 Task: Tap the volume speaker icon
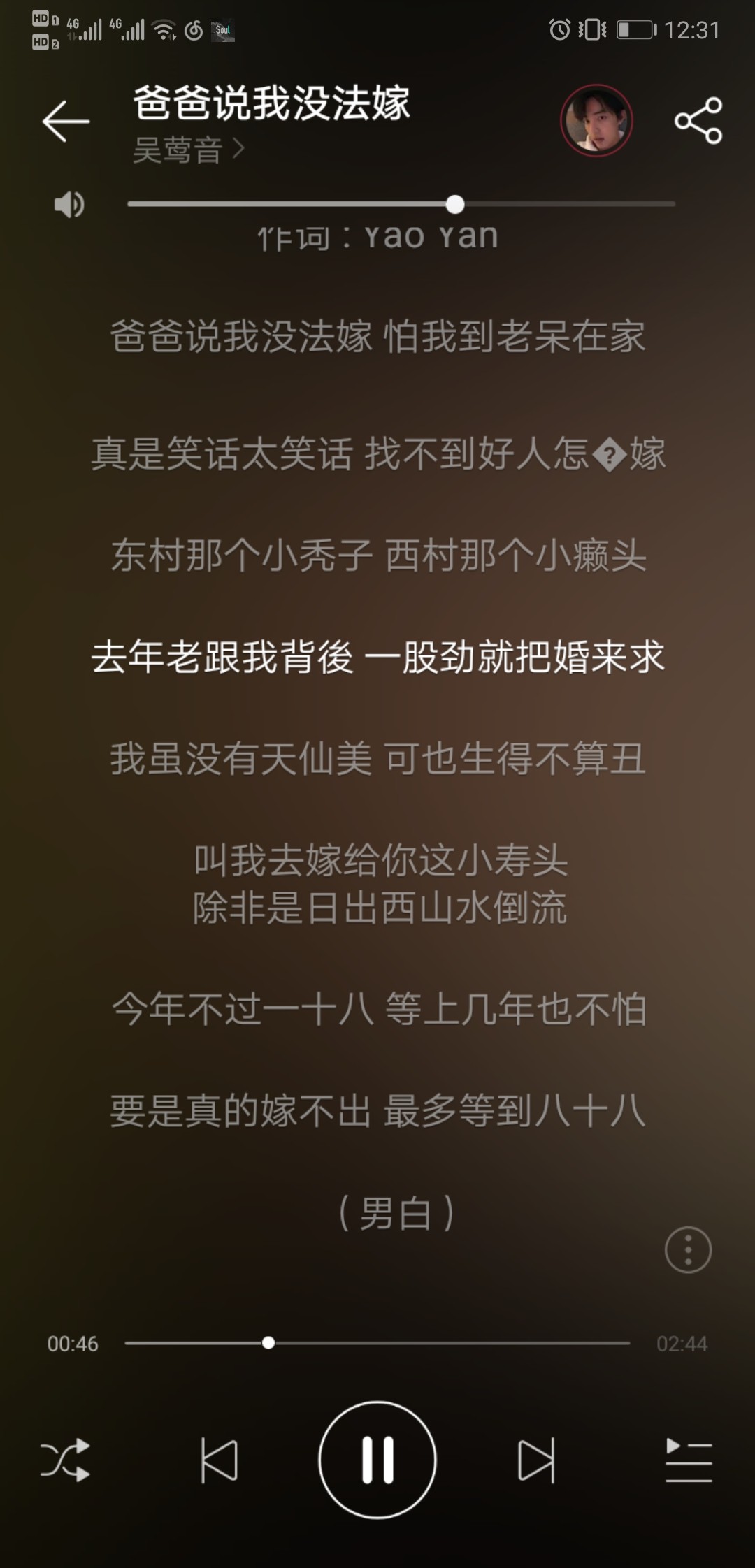(69, 205)
